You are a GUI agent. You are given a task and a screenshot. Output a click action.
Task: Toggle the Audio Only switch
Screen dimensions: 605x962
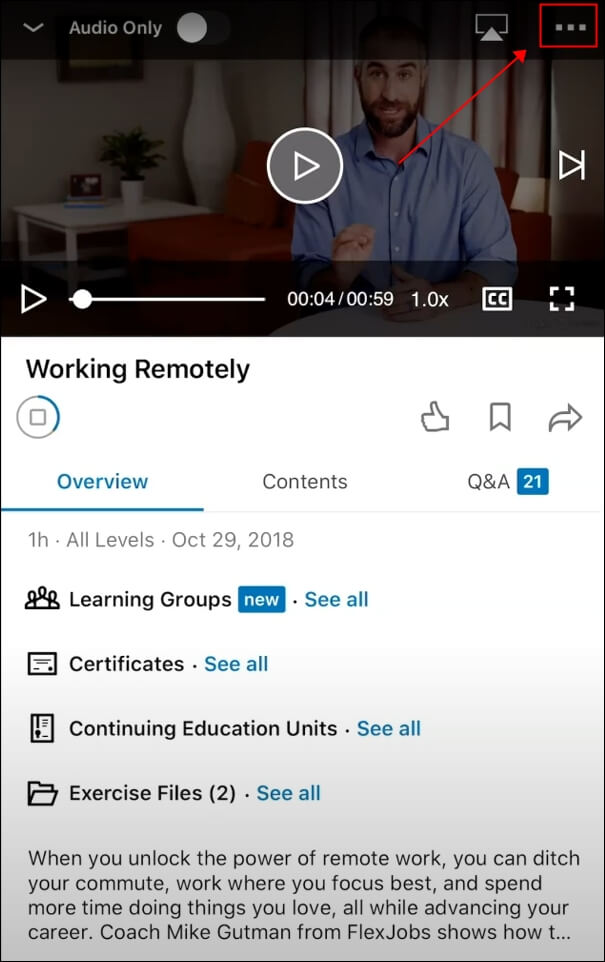200,28
